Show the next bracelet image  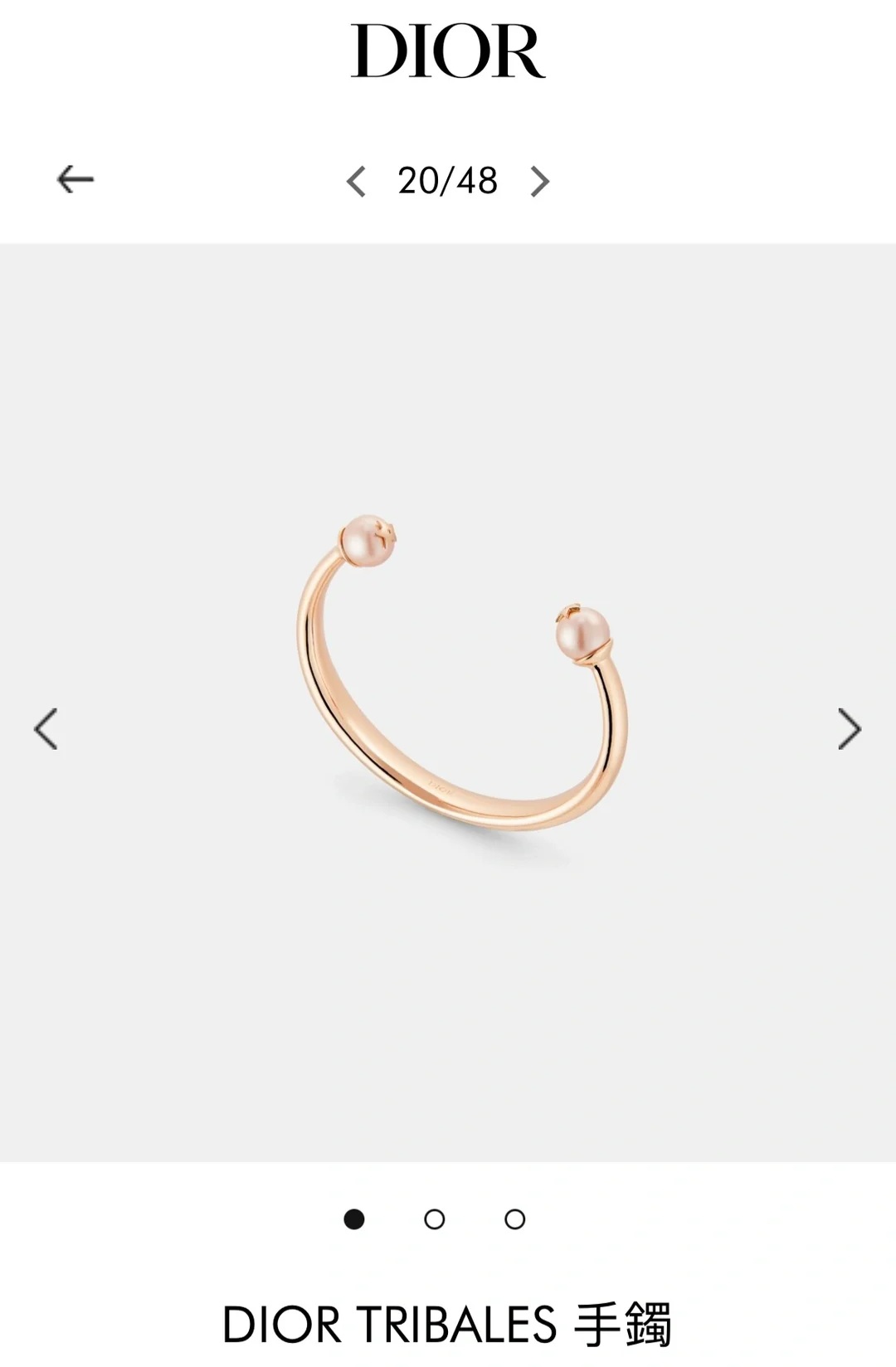(x=850, y=729)
